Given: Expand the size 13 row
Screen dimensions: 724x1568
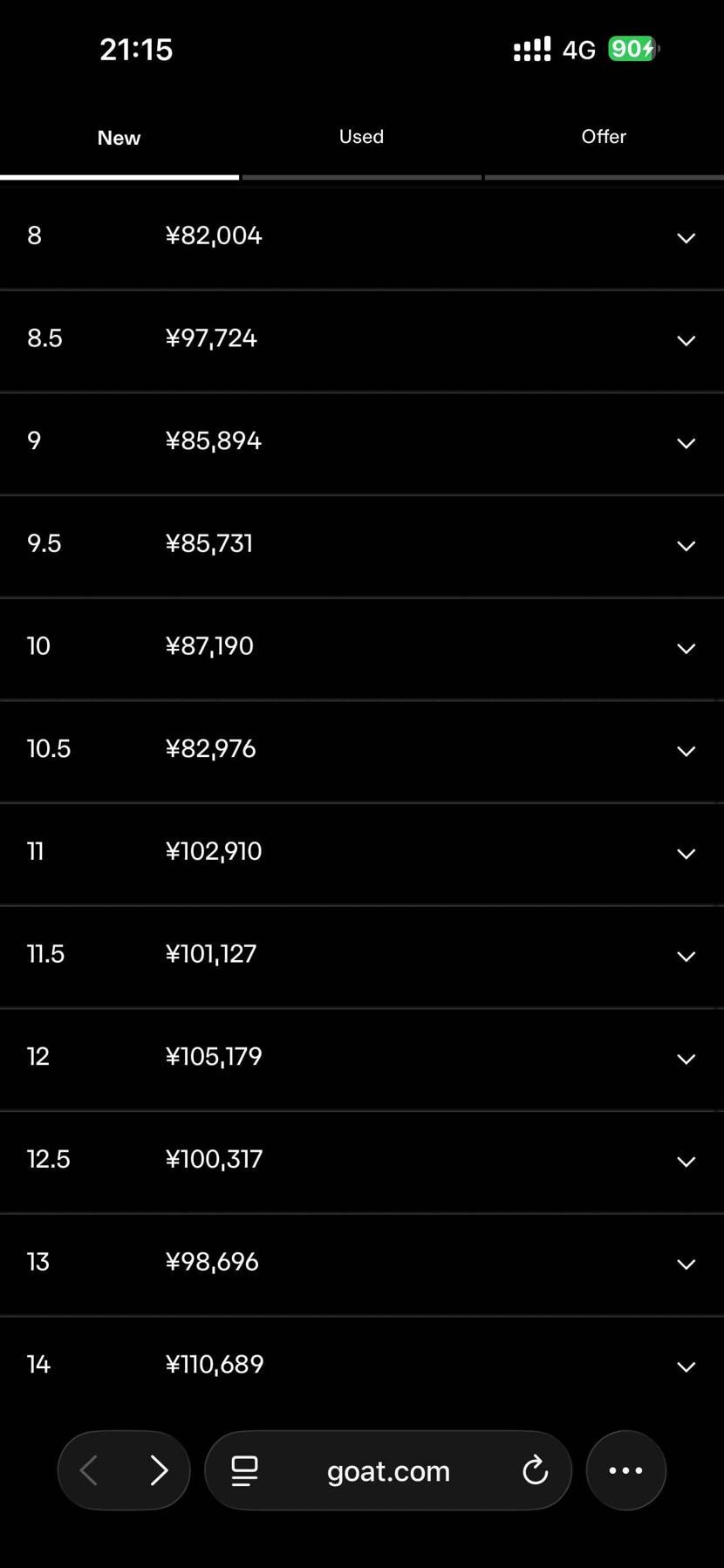Looking at the screenshot, I should [686, 1264].
